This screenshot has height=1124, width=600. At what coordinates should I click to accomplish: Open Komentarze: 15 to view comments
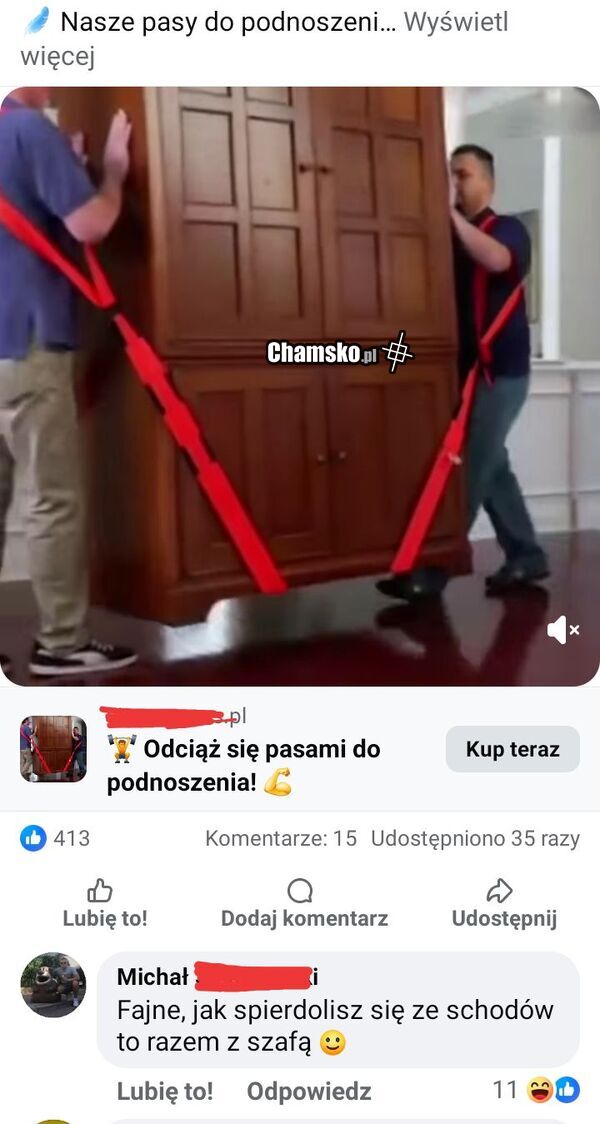[281, 838]
